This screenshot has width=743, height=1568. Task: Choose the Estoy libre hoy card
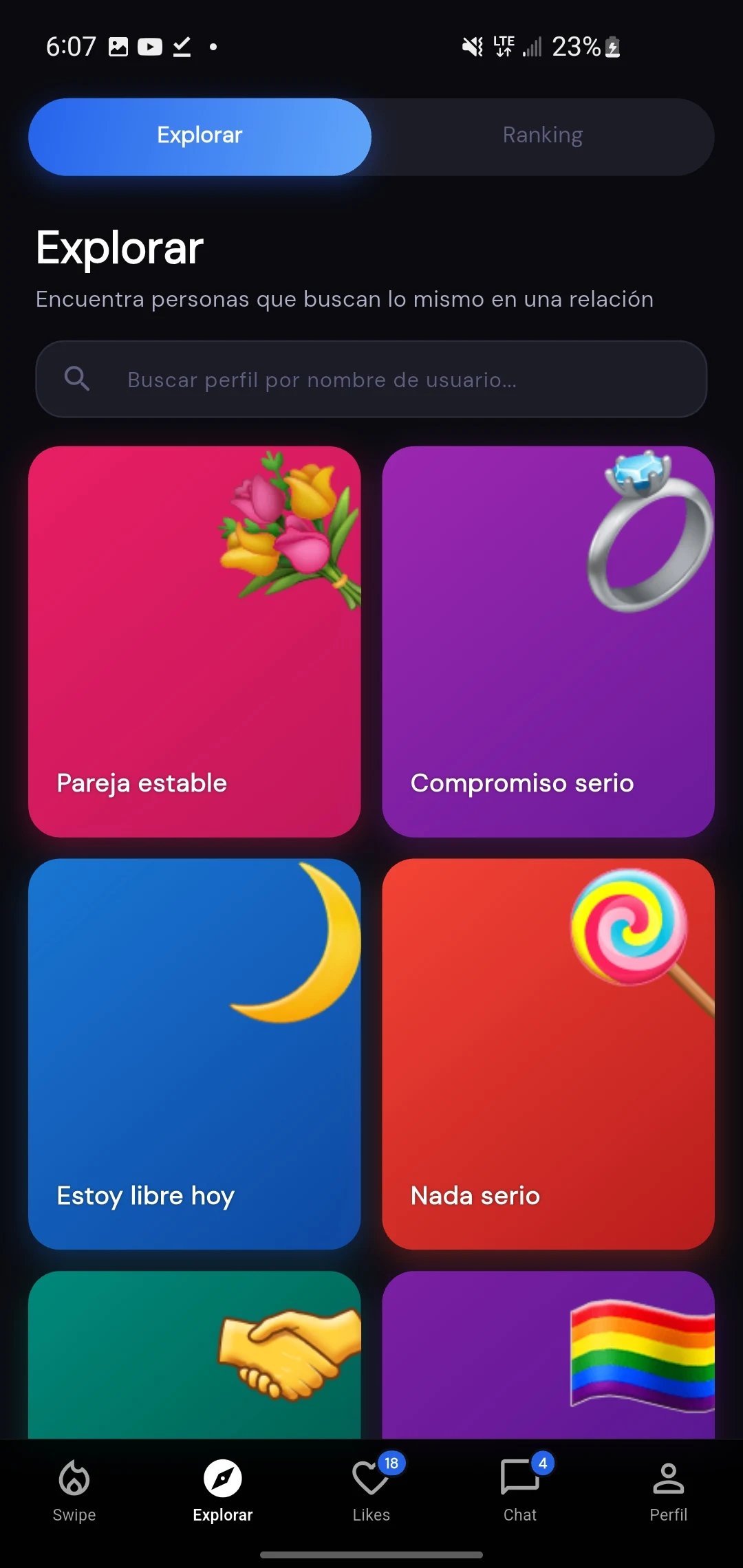195,1054
